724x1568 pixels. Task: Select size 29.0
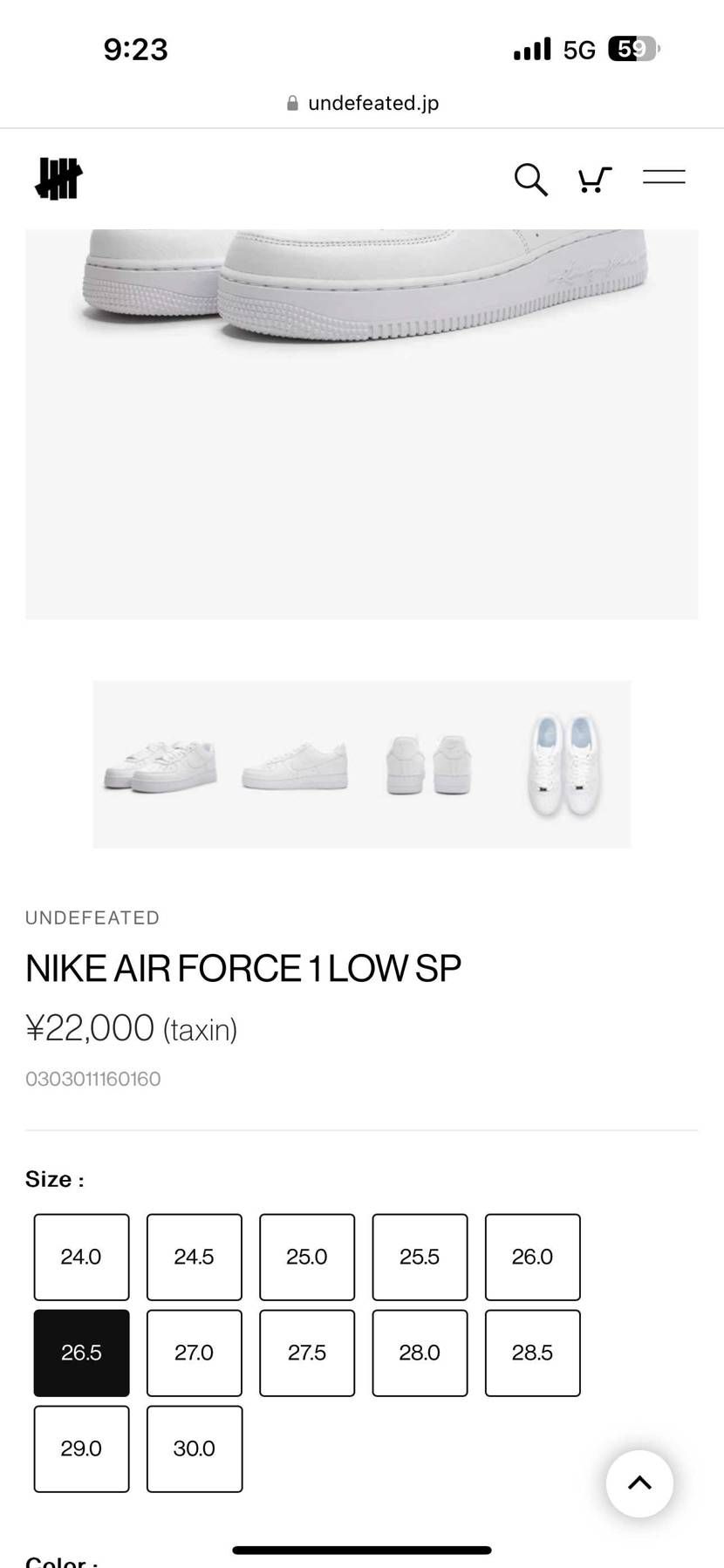[x=81, y=1449]
